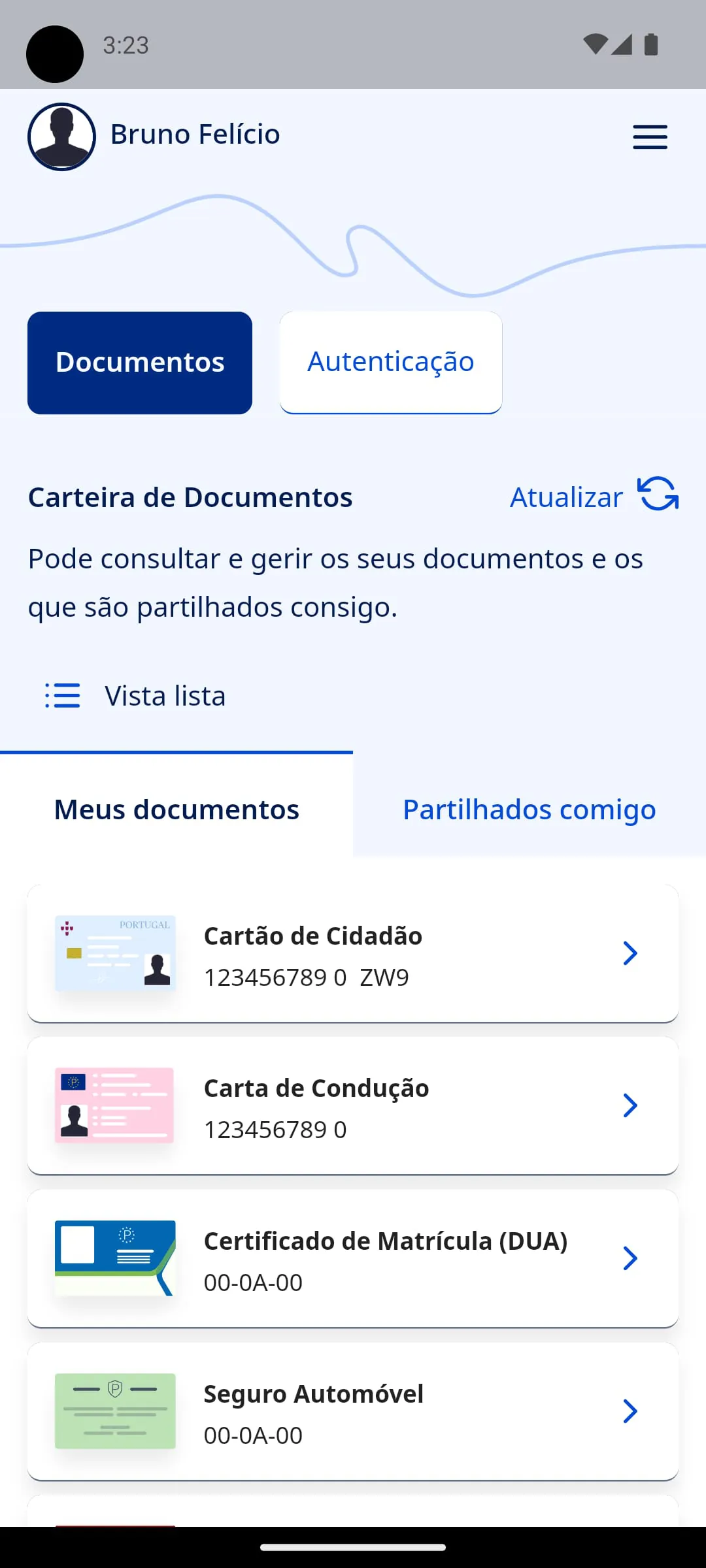Expand the Carta de Condução details chevron

pos(631,1105)
